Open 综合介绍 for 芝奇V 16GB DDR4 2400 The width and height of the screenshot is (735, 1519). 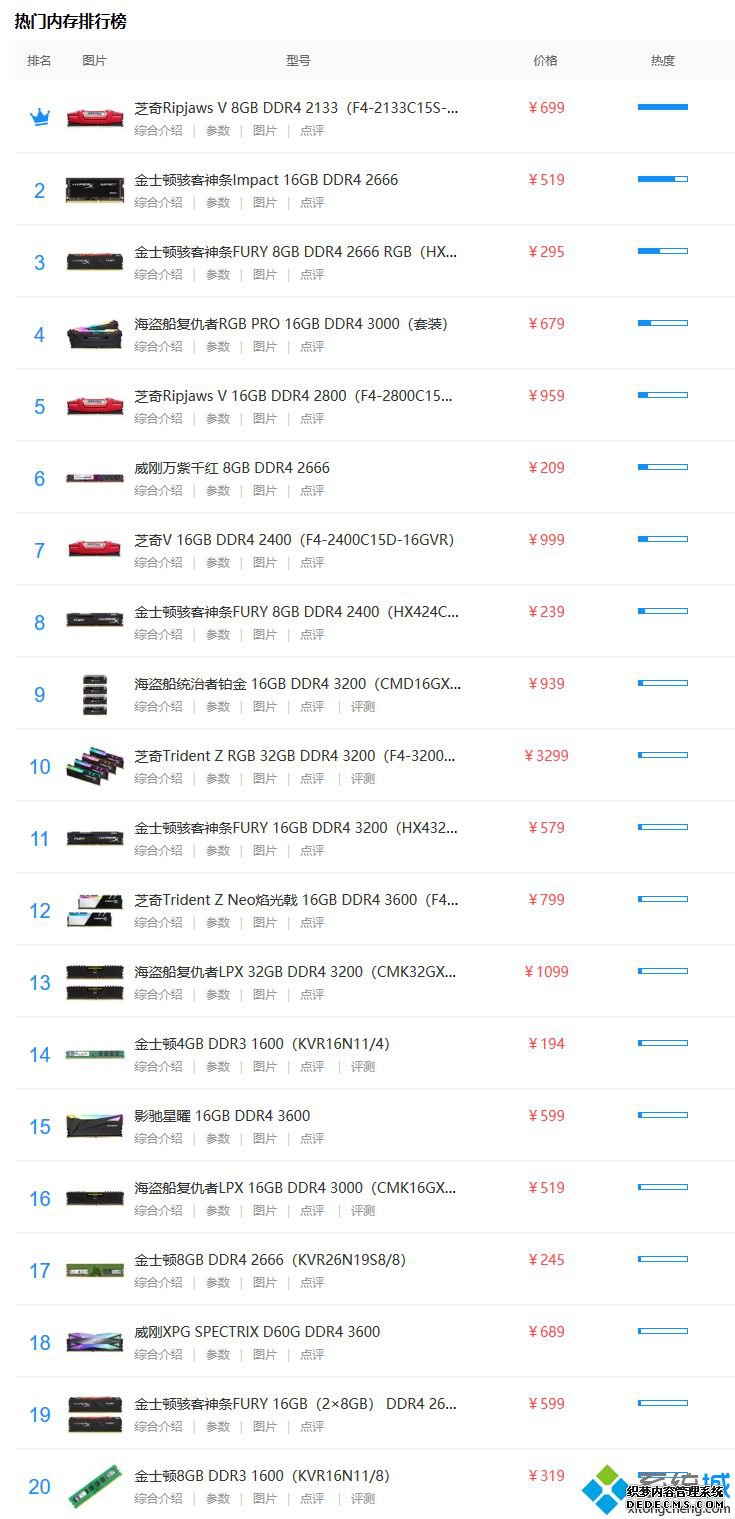pos(158,562)
